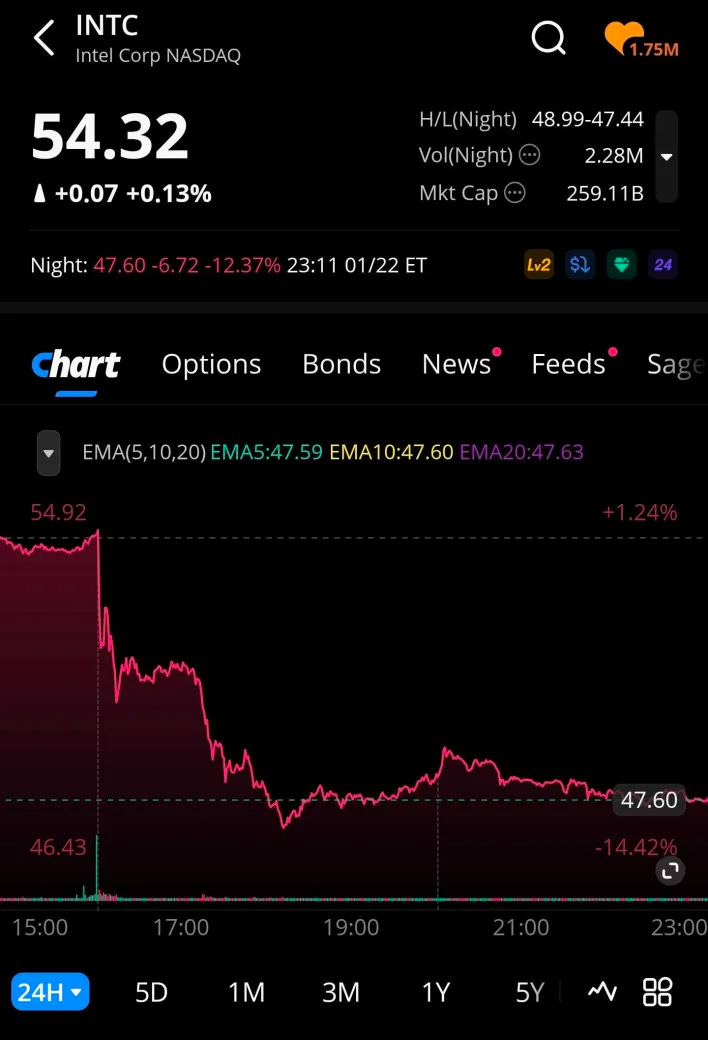This screenshot has height=1040, width=708.
Task: Open the chart layout grid icon
Action: click(x=657, y=992)
